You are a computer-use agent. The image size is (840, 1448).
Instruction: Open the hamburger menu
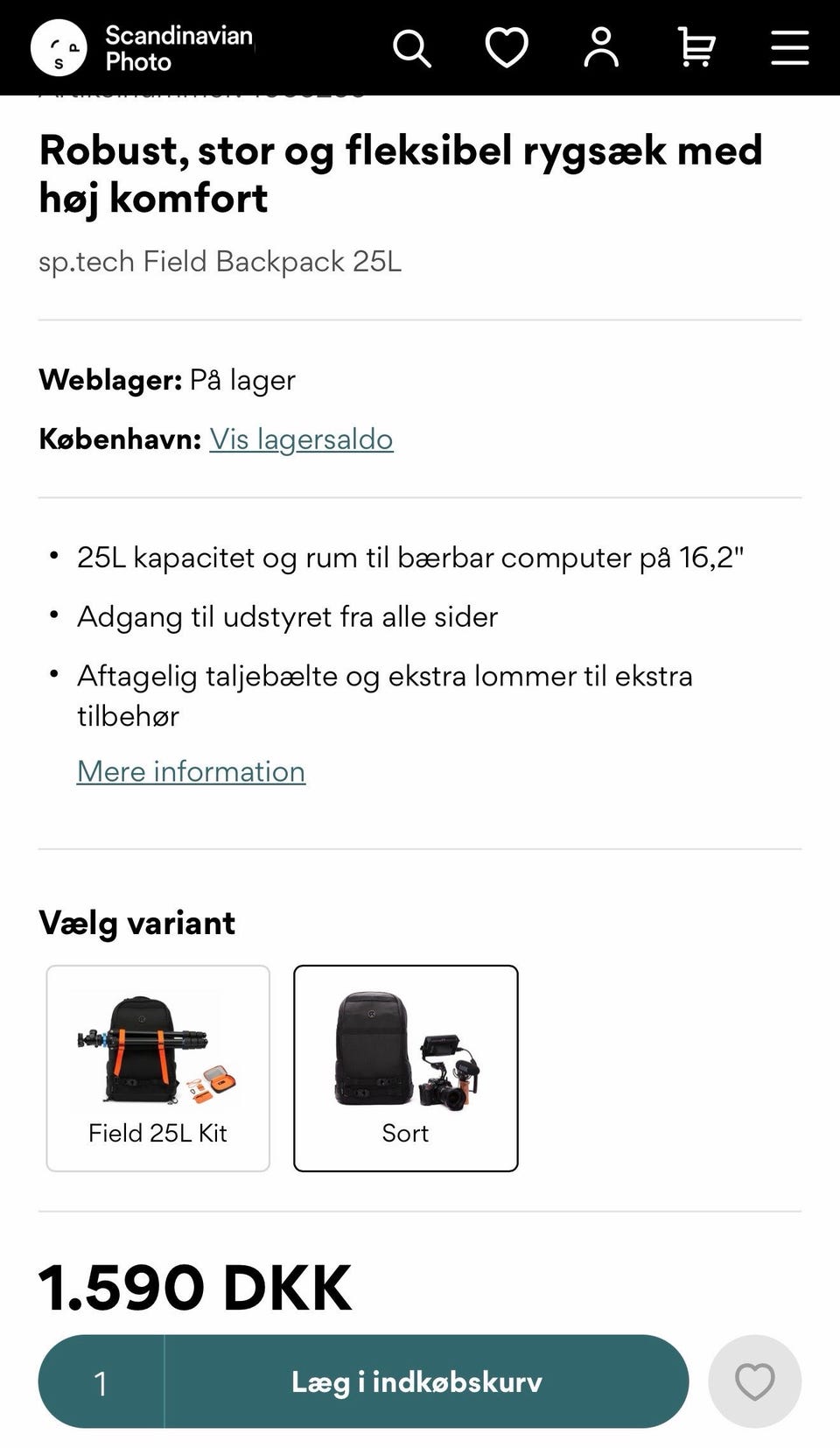pyautogui.click(x=789, y=47)
